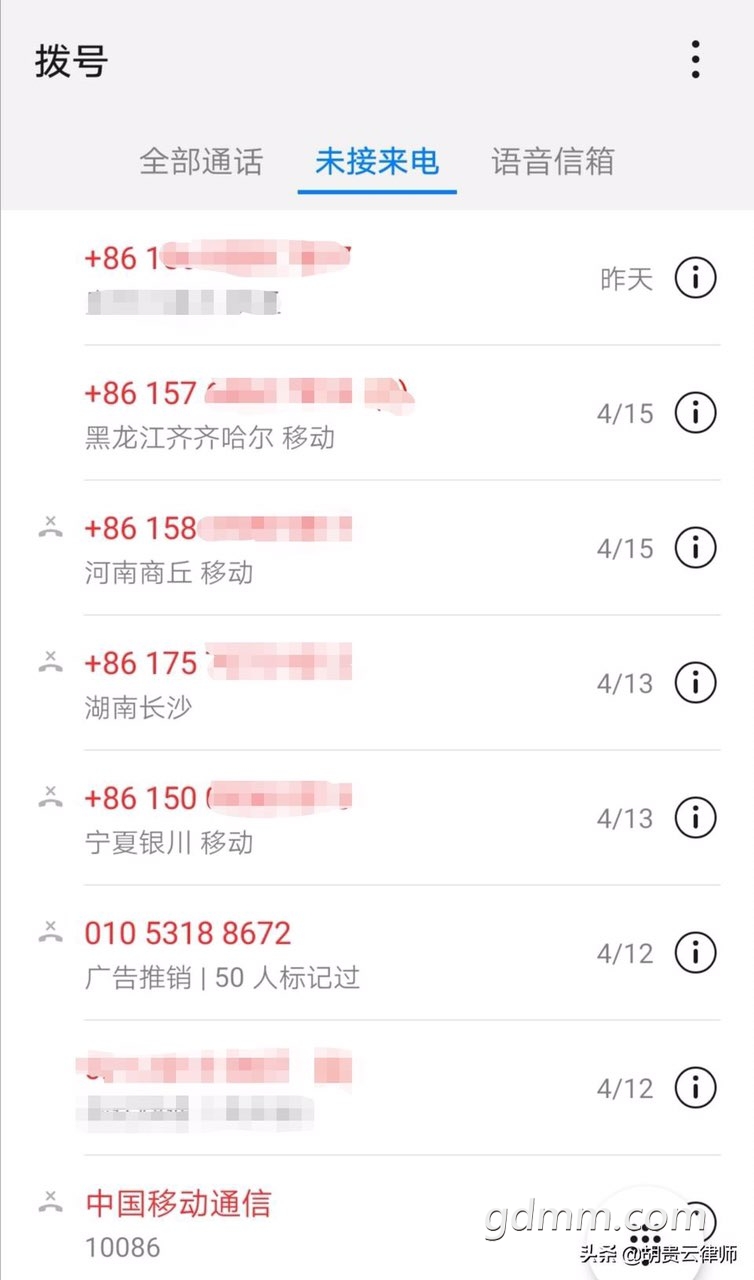The image size is (754, 1280).
Task: View info for 010 5318 8672
Action: (x=695, y=952)
